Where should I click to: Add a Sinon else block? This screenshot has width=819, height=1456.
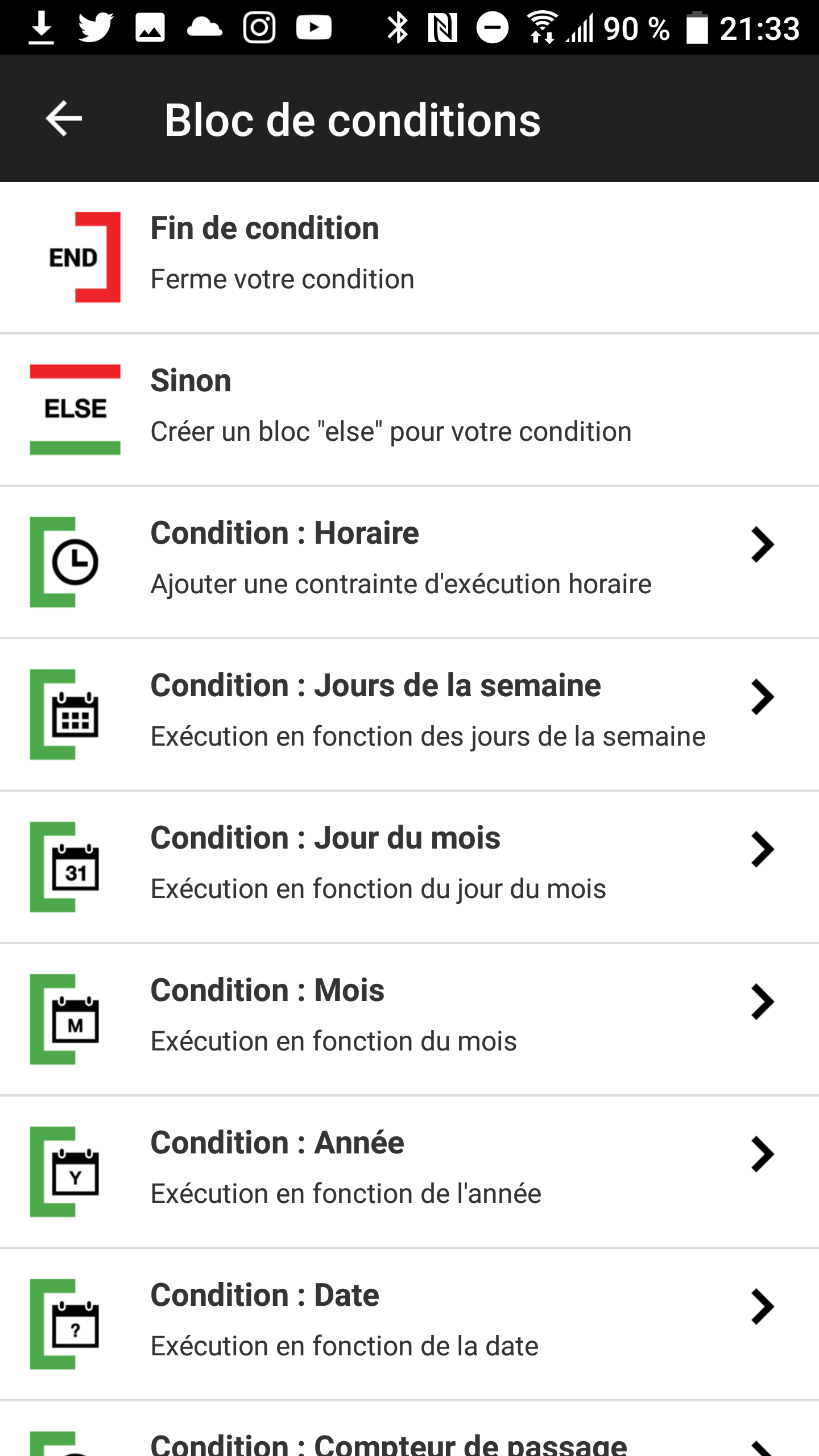click(x=409, y=410)
